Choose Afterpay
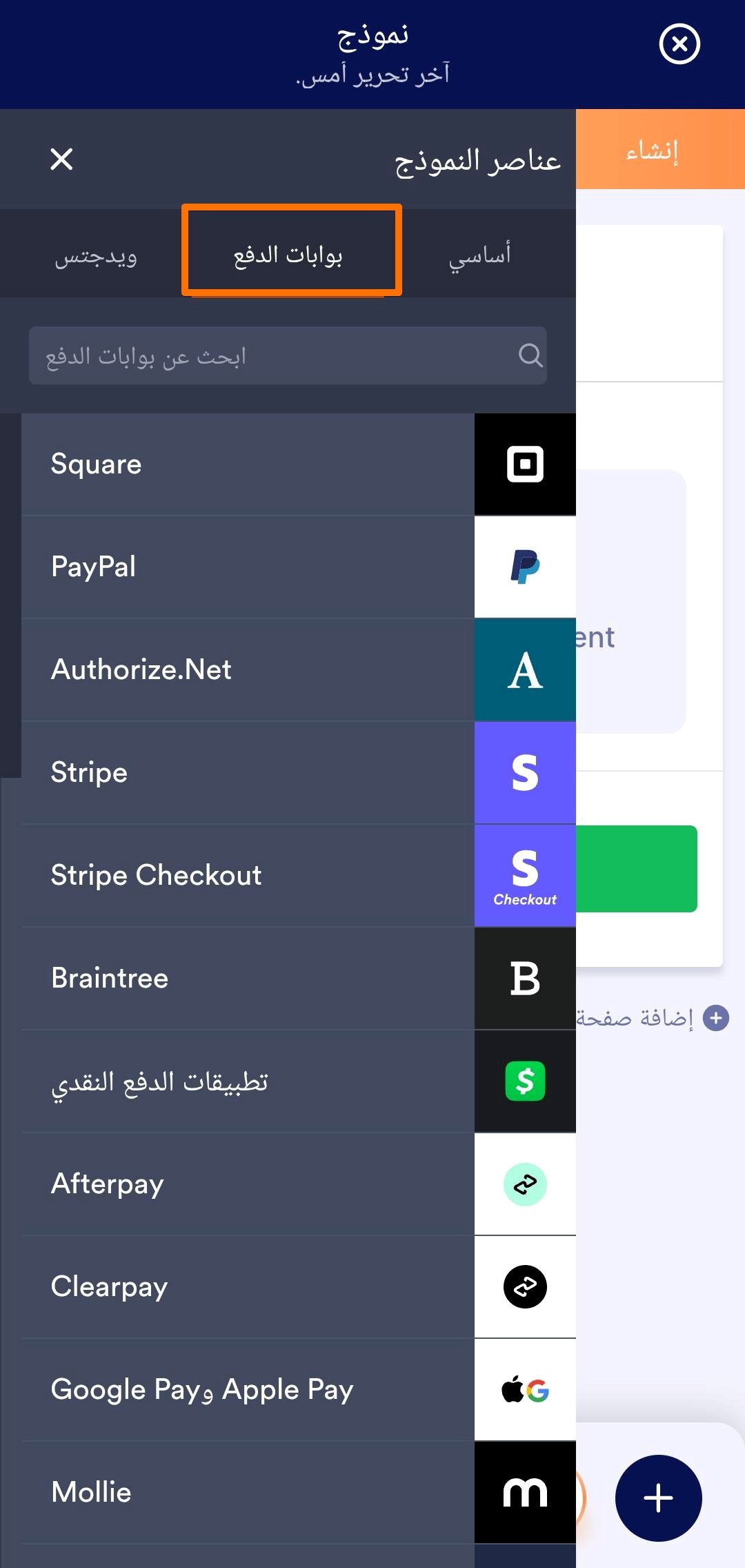 click(298, 1184)
